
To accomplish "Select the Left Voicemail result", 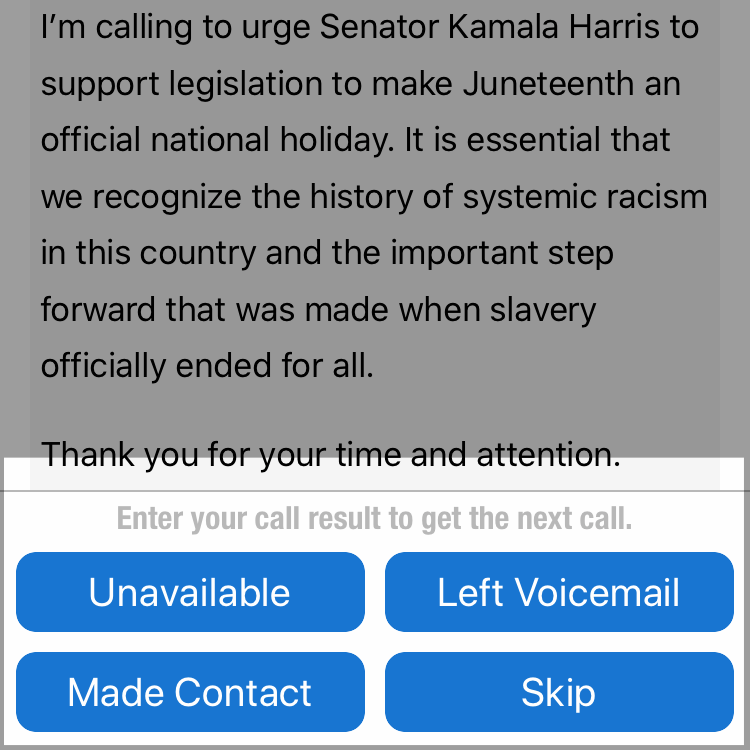I will (559, 592).
